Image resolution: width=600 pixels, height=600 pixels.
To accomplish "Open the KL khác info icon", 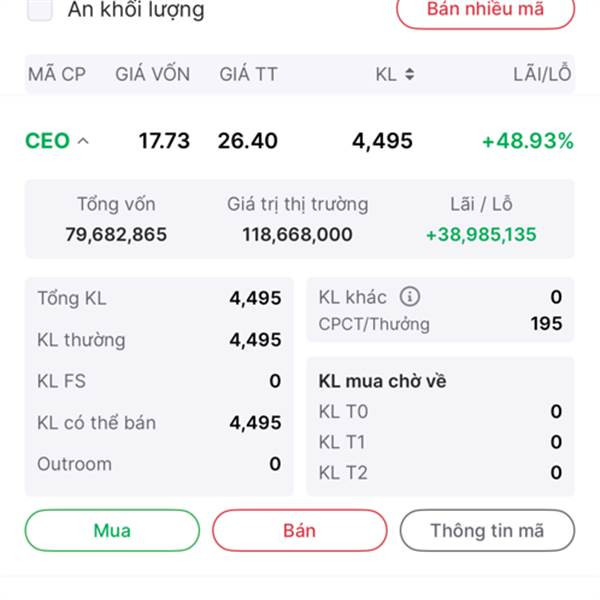I will click(x=410, y=297).
